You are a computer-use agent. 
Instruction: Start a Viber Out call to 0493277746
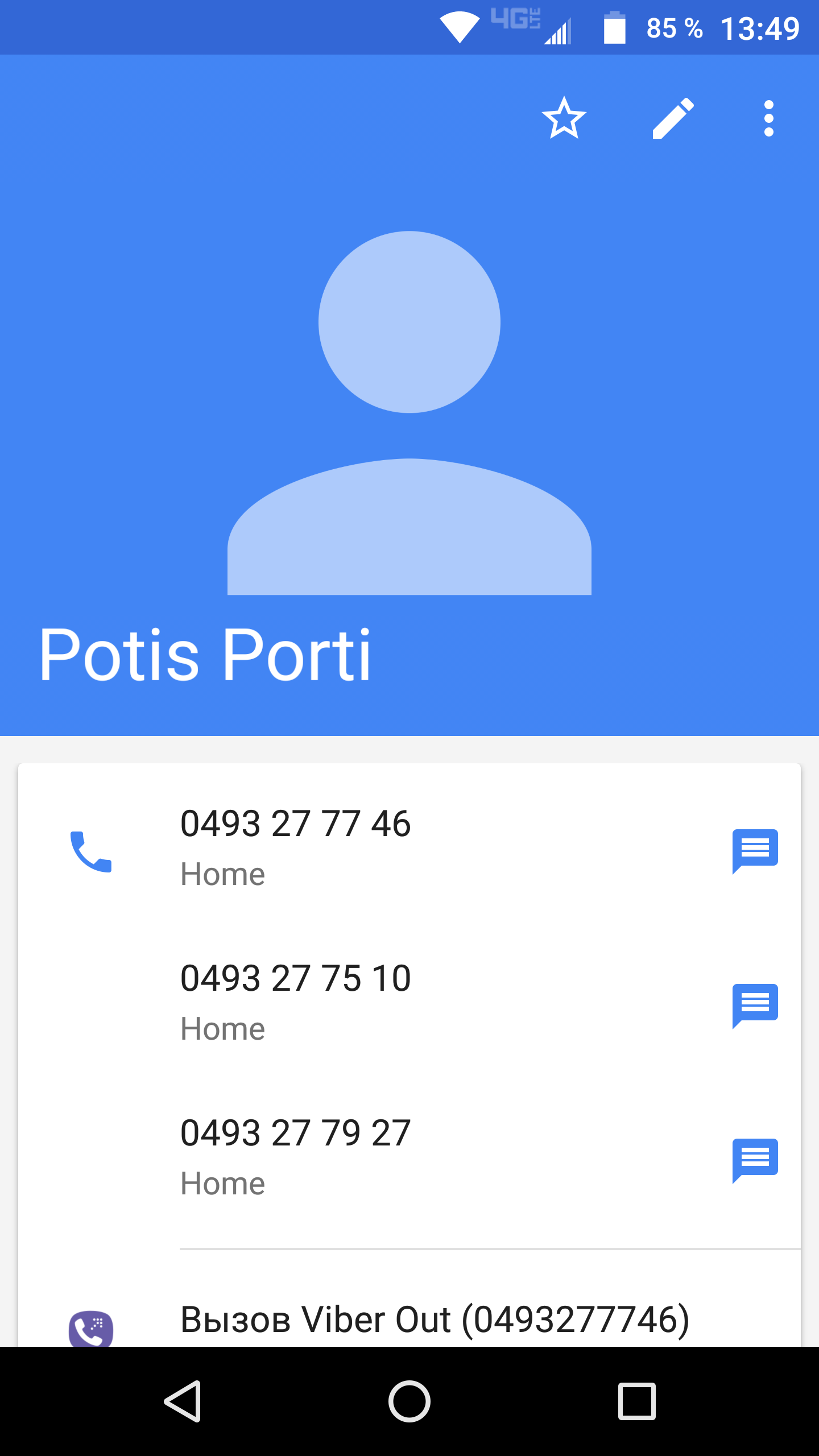[435, 1319]
